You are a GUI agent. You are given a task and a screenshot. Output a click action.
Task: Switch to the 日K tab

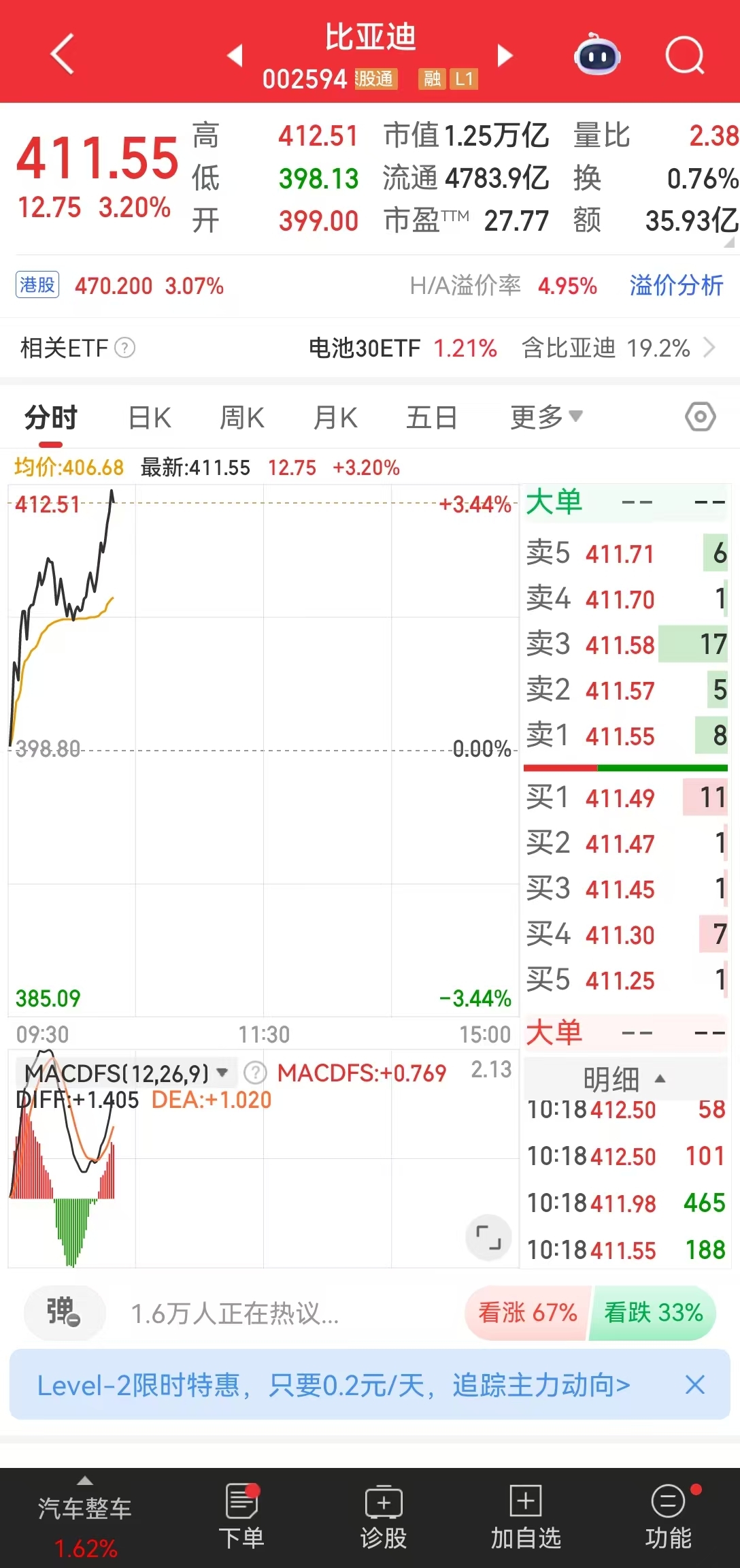pos(150,417)
